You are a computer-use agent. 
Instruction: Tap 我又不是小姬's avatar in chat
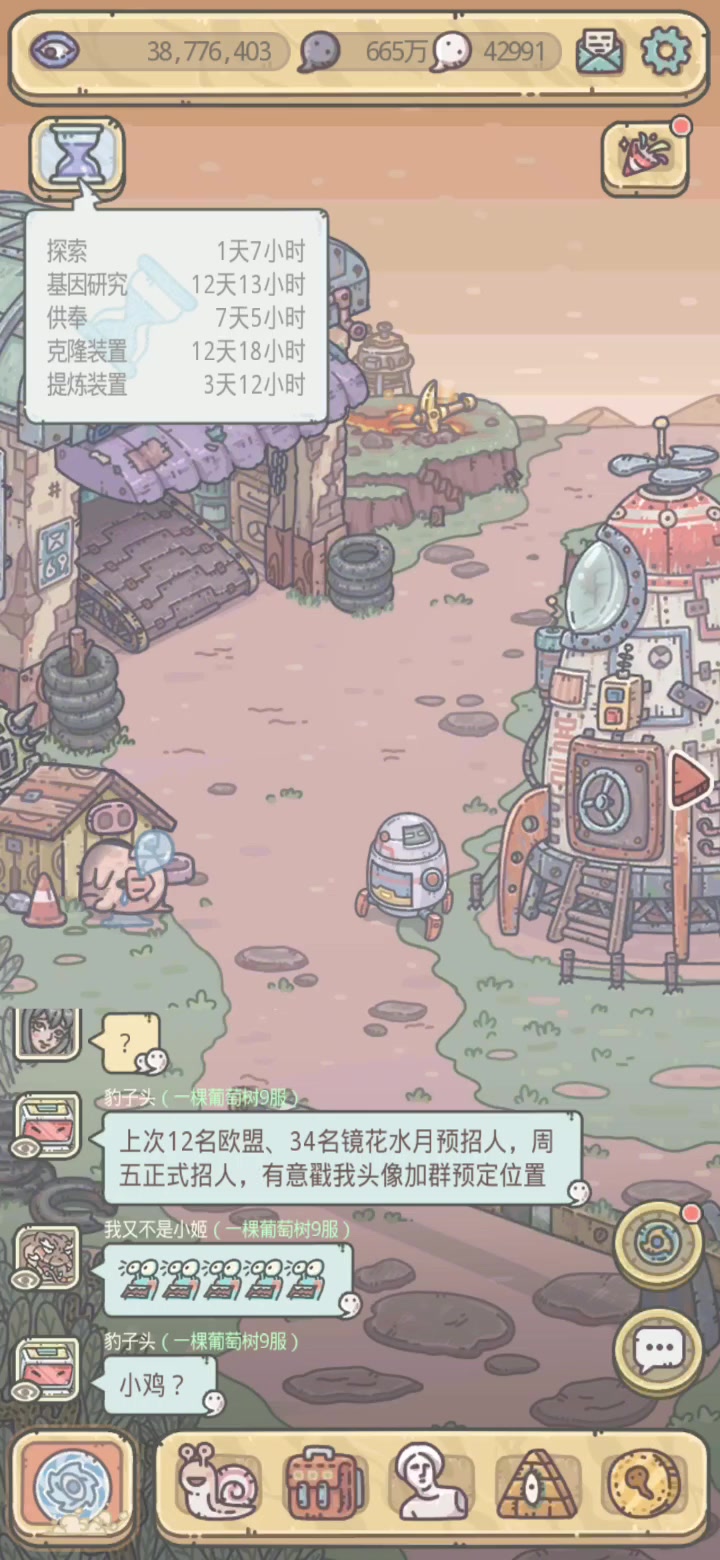tap(47, 1255)
